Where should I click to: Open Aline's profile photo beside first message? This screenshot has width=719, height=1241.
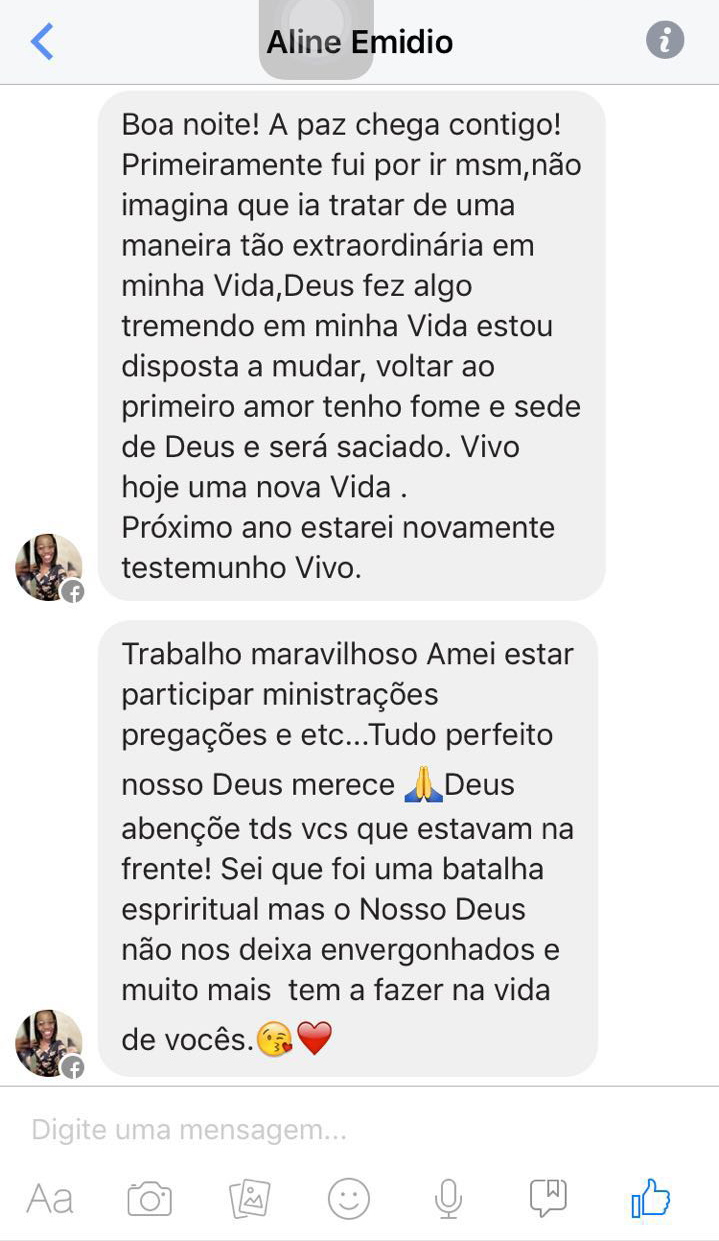click(48, 567)
